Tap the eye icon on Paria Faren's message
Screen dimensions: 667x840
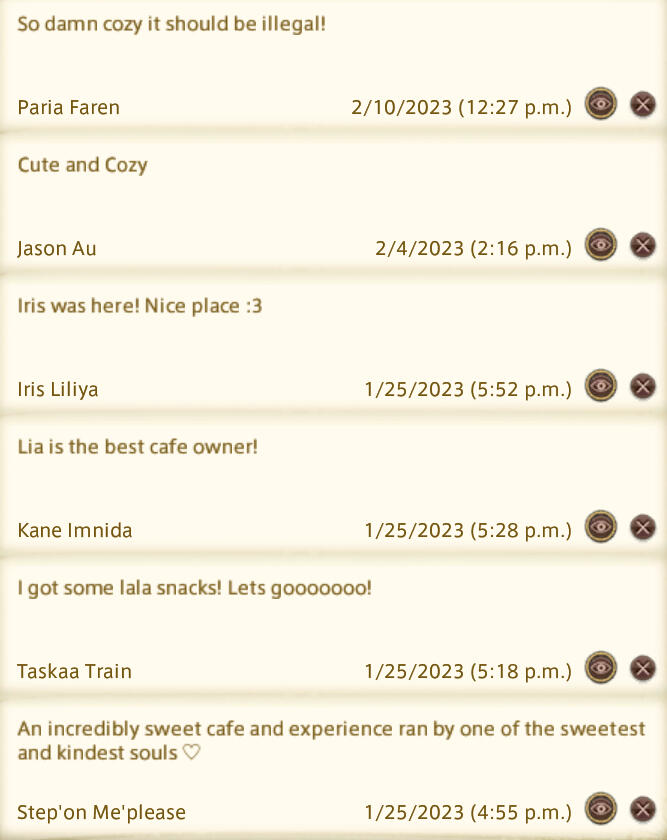pos(601,104)
